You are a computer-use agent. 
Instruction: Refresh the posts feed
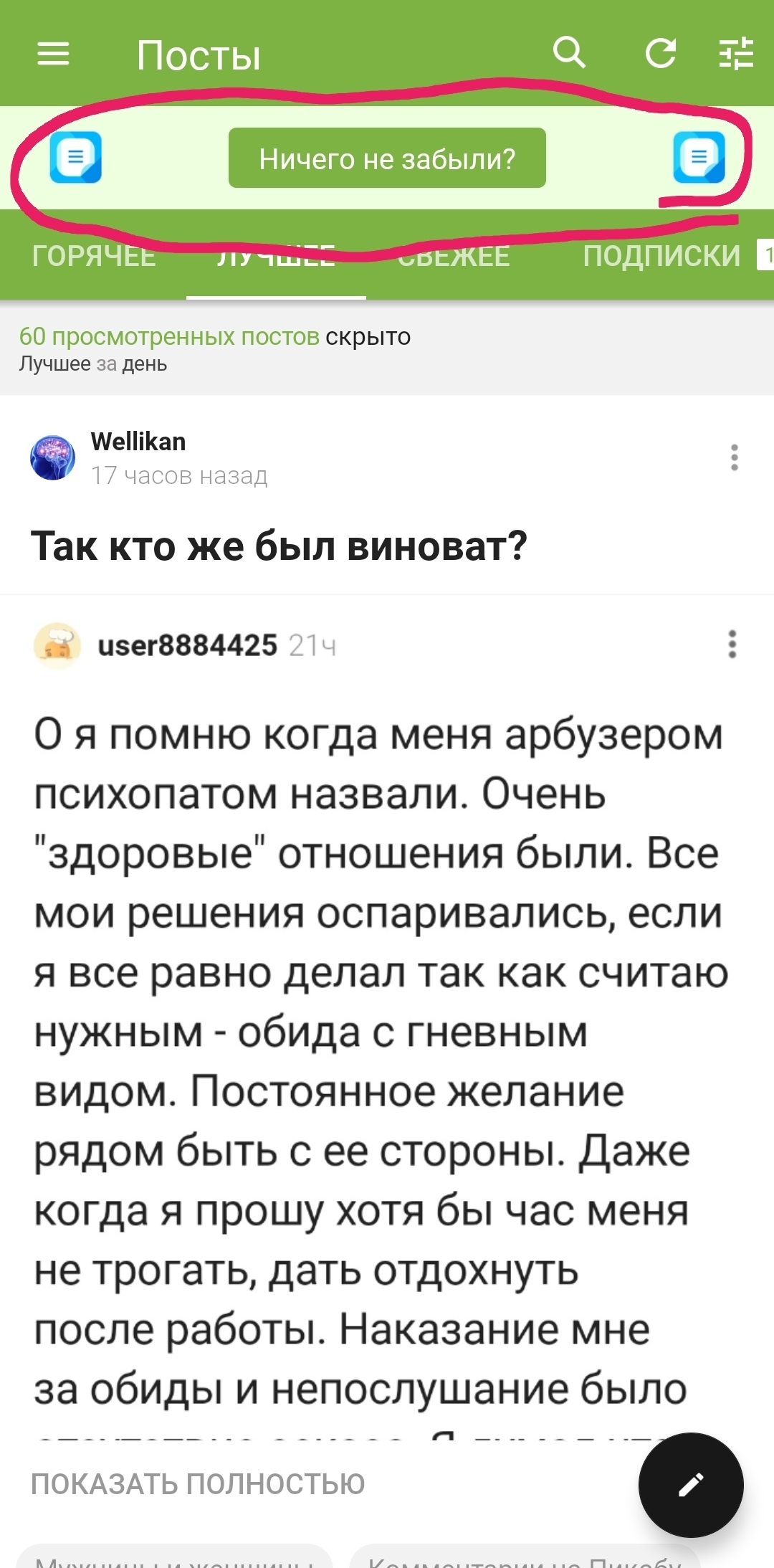point(660,53)
